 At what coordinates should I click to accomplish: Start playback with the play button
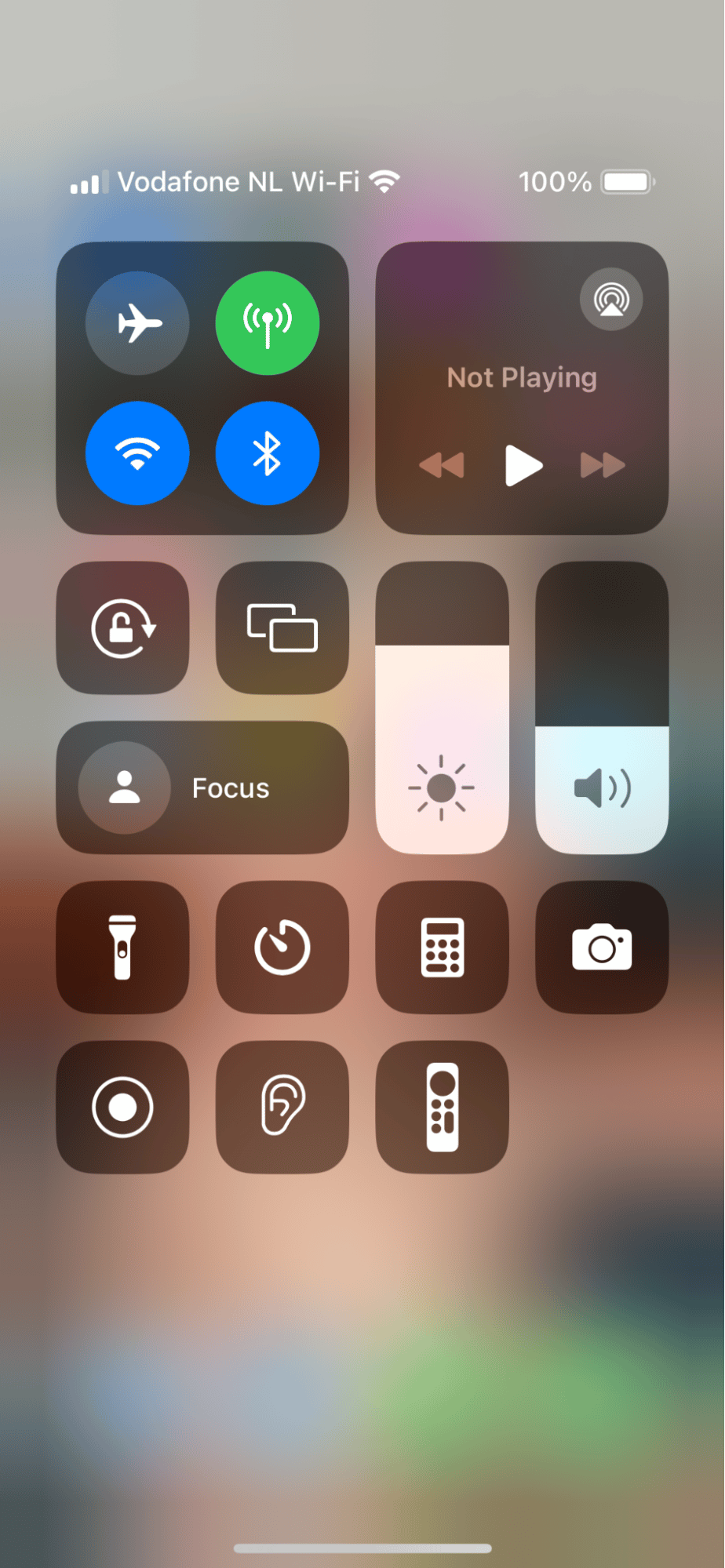click(x=523, y=465)
